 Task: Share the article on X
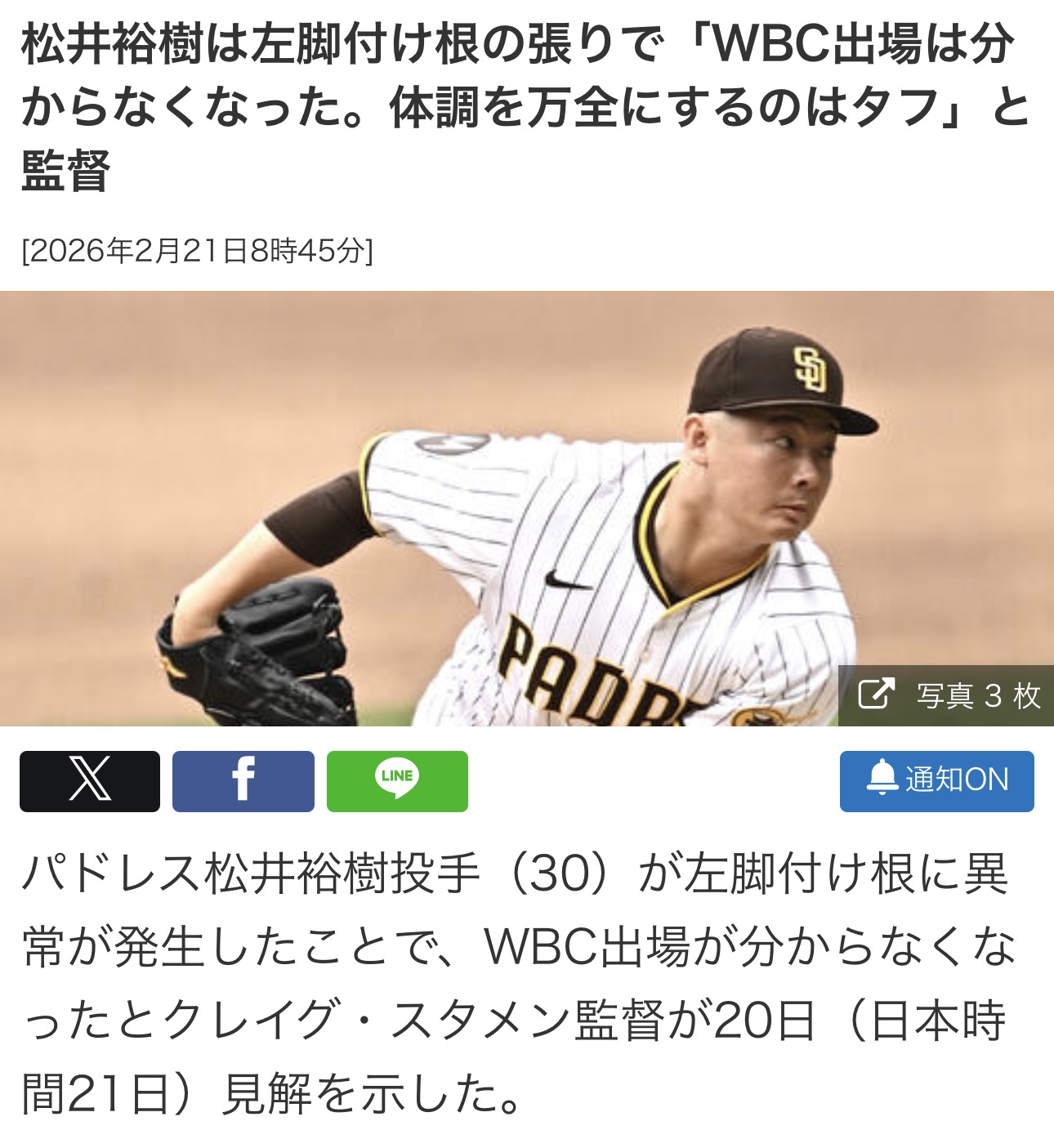90,780
